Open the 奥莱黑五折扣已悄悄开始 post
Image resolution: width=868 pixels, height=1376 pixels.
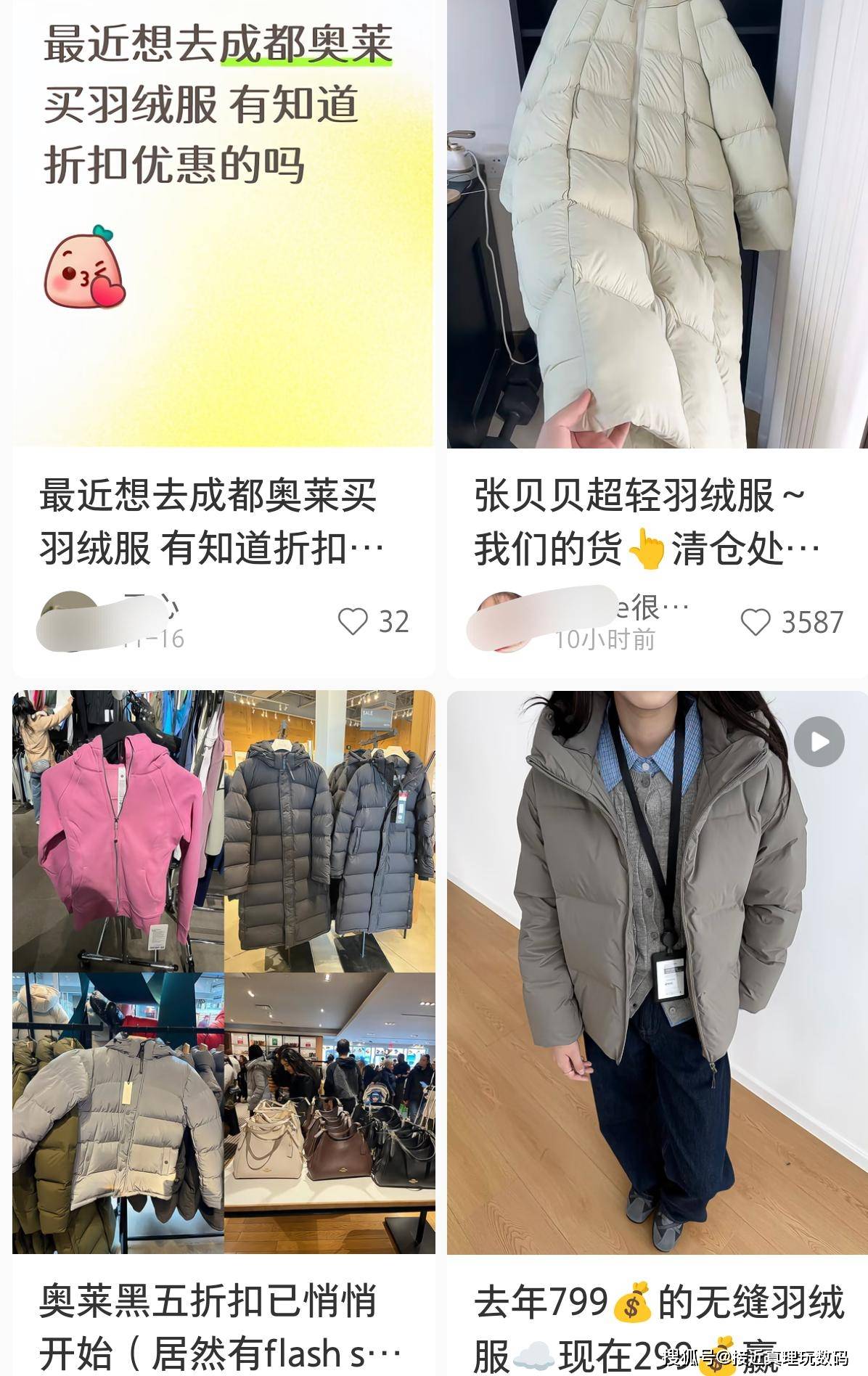tap(224, 971)
